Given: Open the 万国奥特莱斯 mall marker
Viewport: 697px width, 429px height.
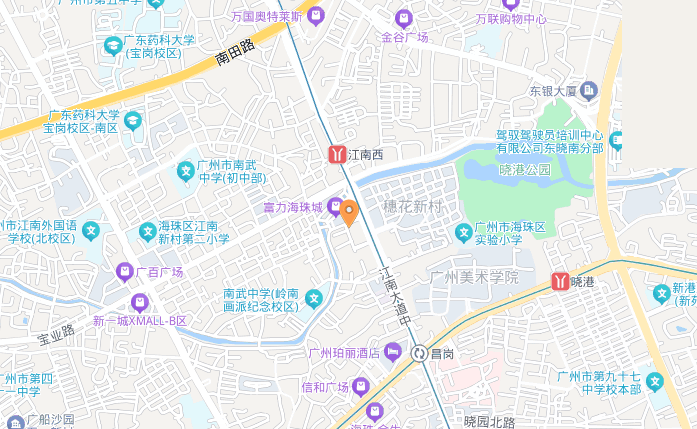Looking at the screenshot, I should tap(316, 15).
